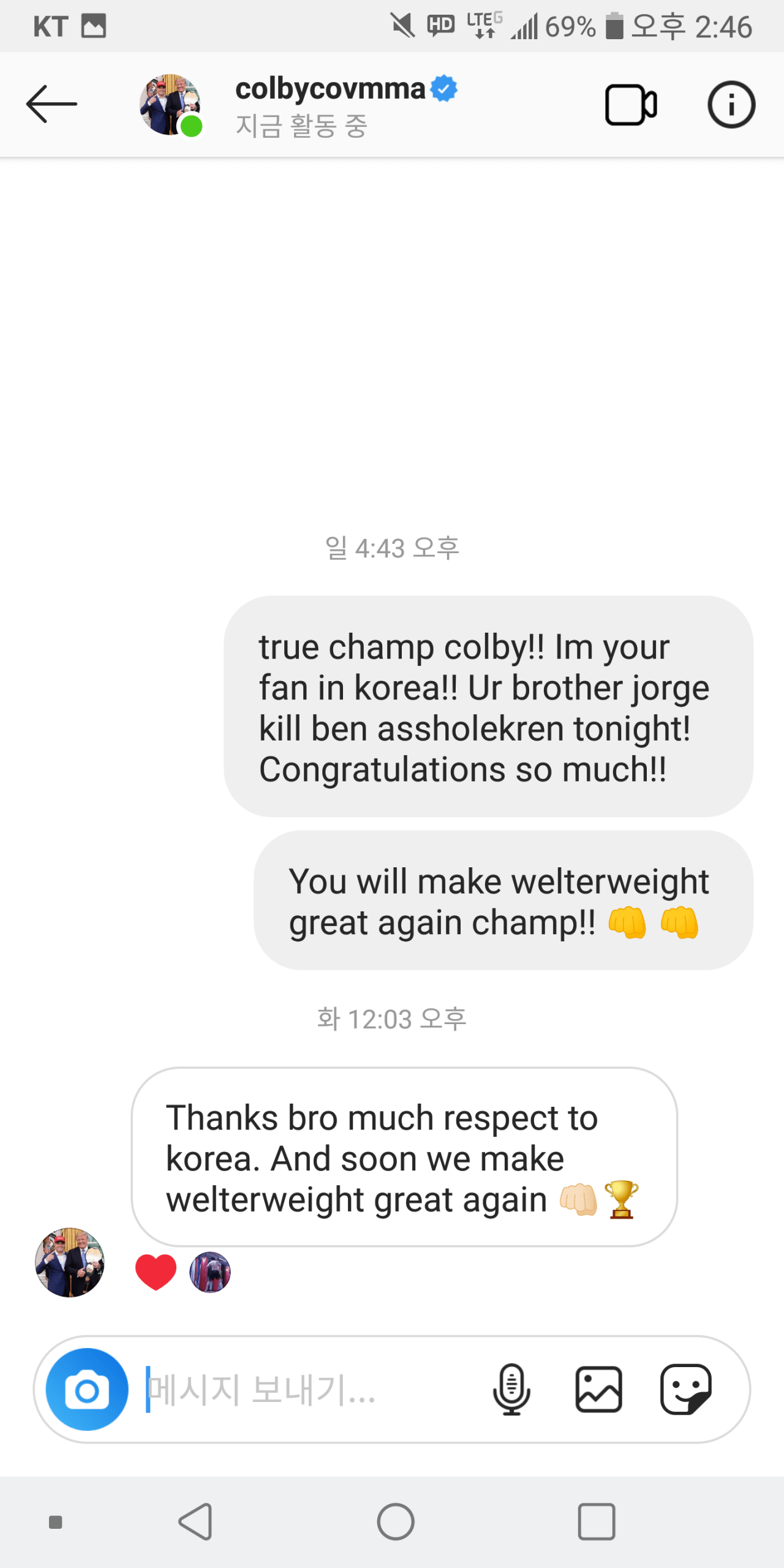Open the recent apps overview

[596, 1521]
